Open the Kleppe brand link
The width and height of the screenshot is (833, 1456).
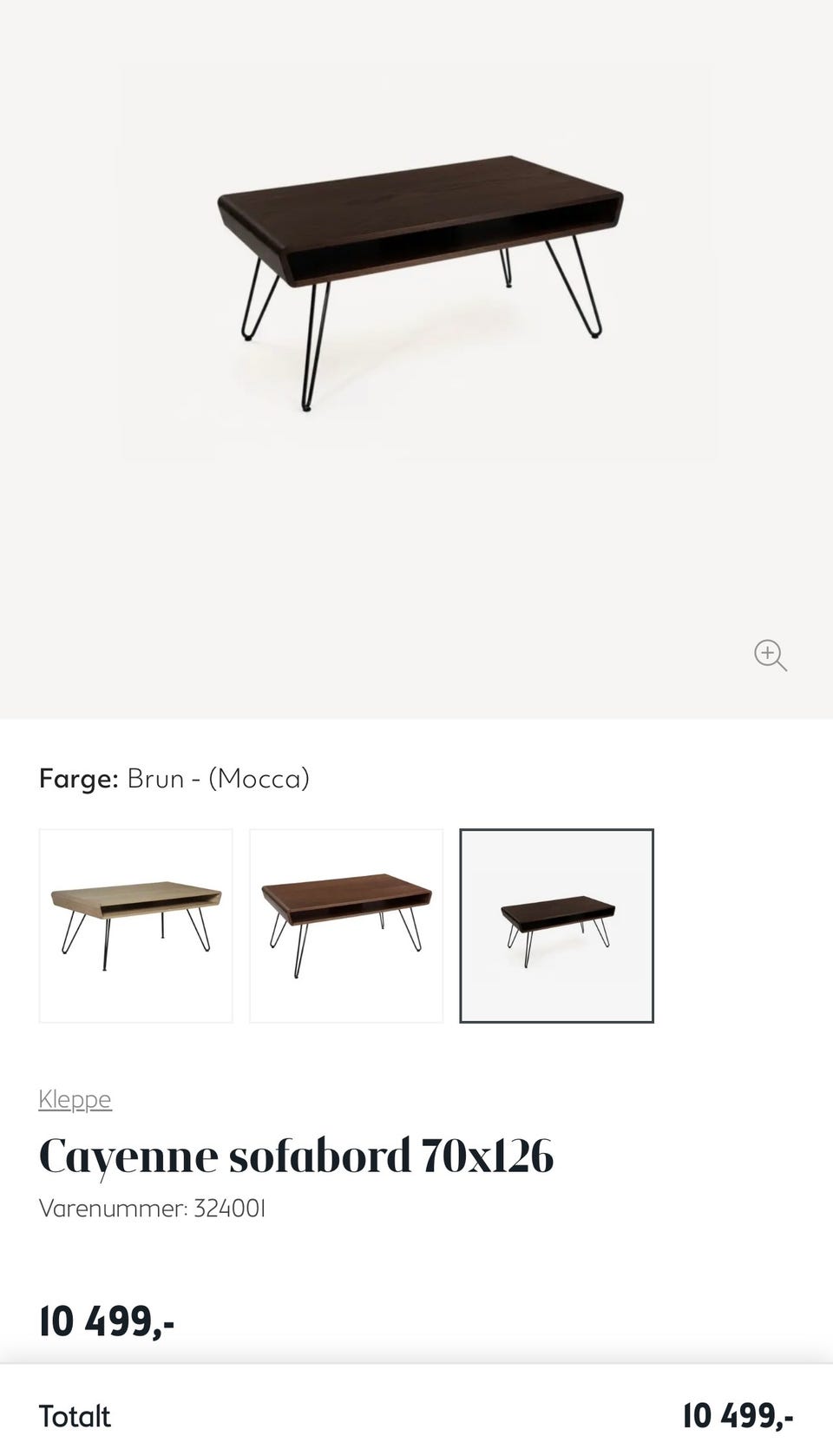click(x=75, y=1099)
